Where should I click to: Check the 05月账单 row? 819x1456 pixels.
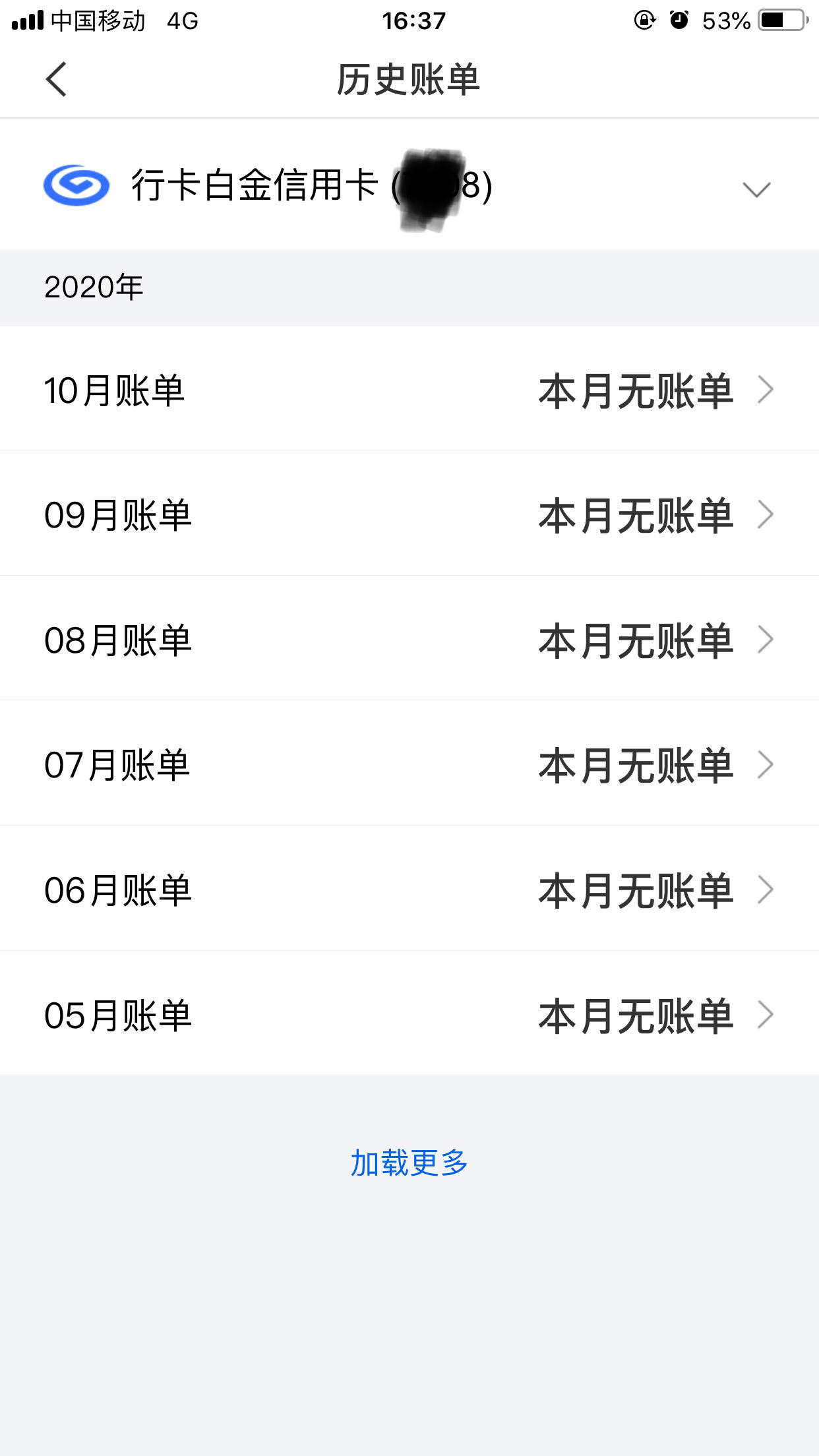(x=409, y=1014)
